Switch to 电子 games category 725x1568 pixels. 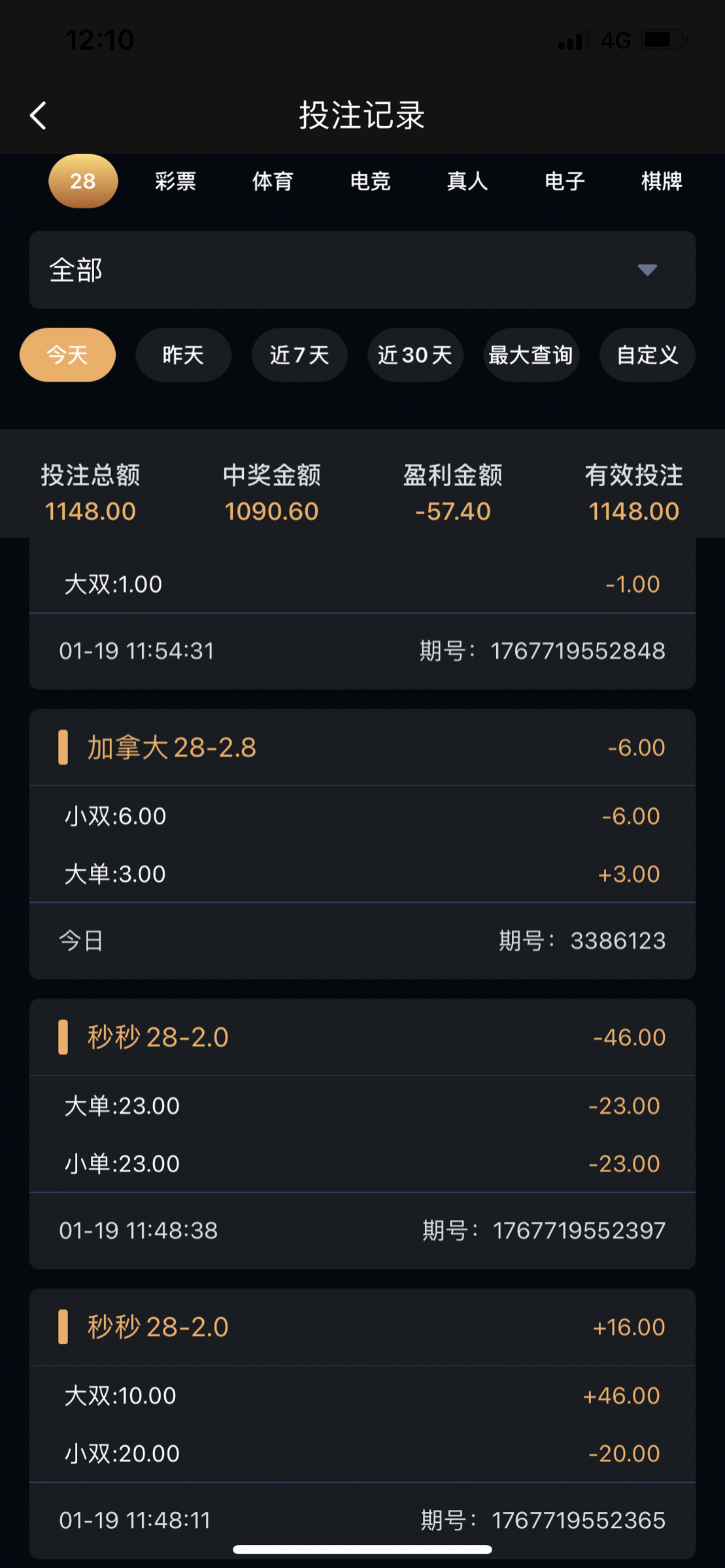(x=564, y=181)
